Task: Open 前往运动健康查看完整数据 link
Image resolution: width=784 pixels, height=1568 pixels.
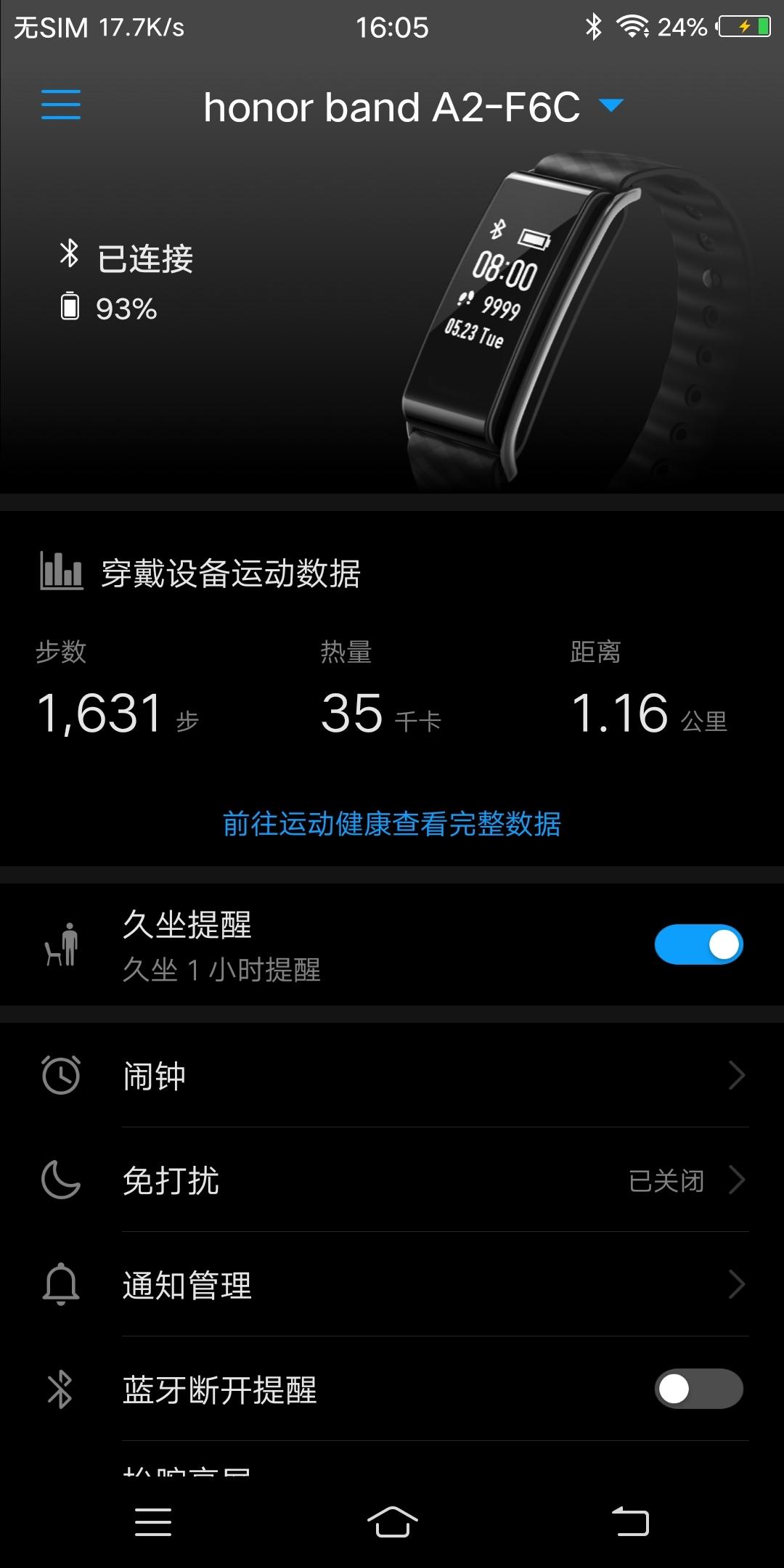Action: (392, 824)
